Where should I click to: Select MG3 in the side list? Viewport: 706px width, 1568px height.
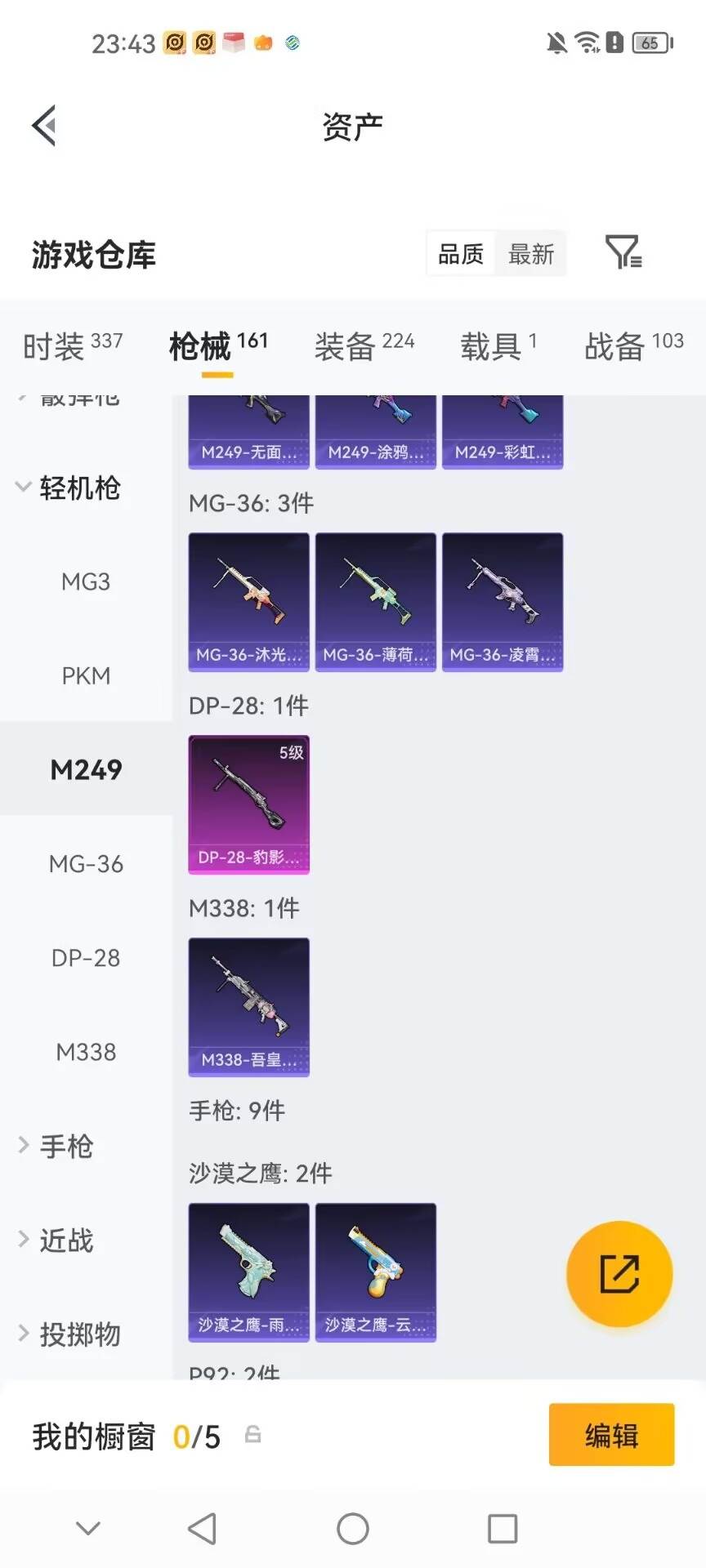click(86, 581)
